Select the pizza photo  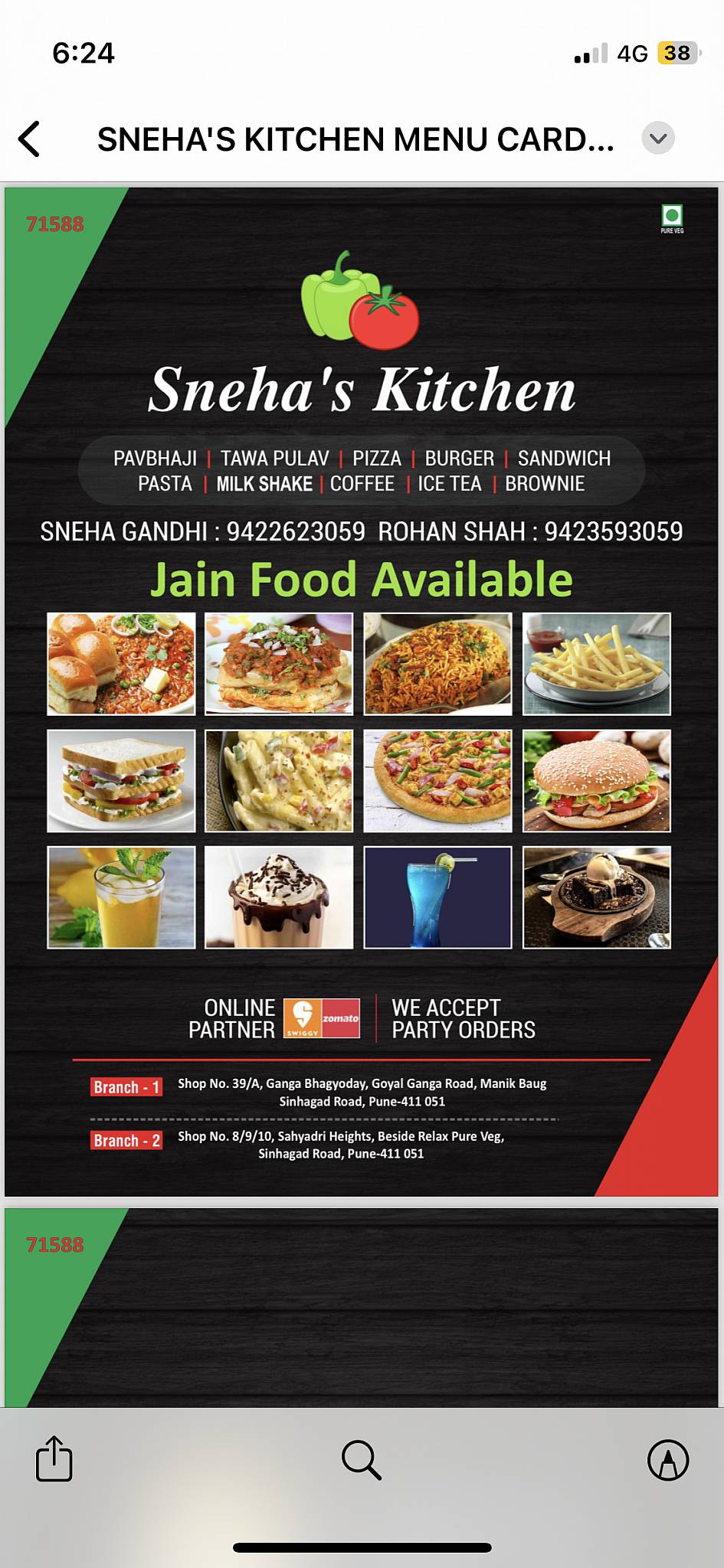pos(438,780)
